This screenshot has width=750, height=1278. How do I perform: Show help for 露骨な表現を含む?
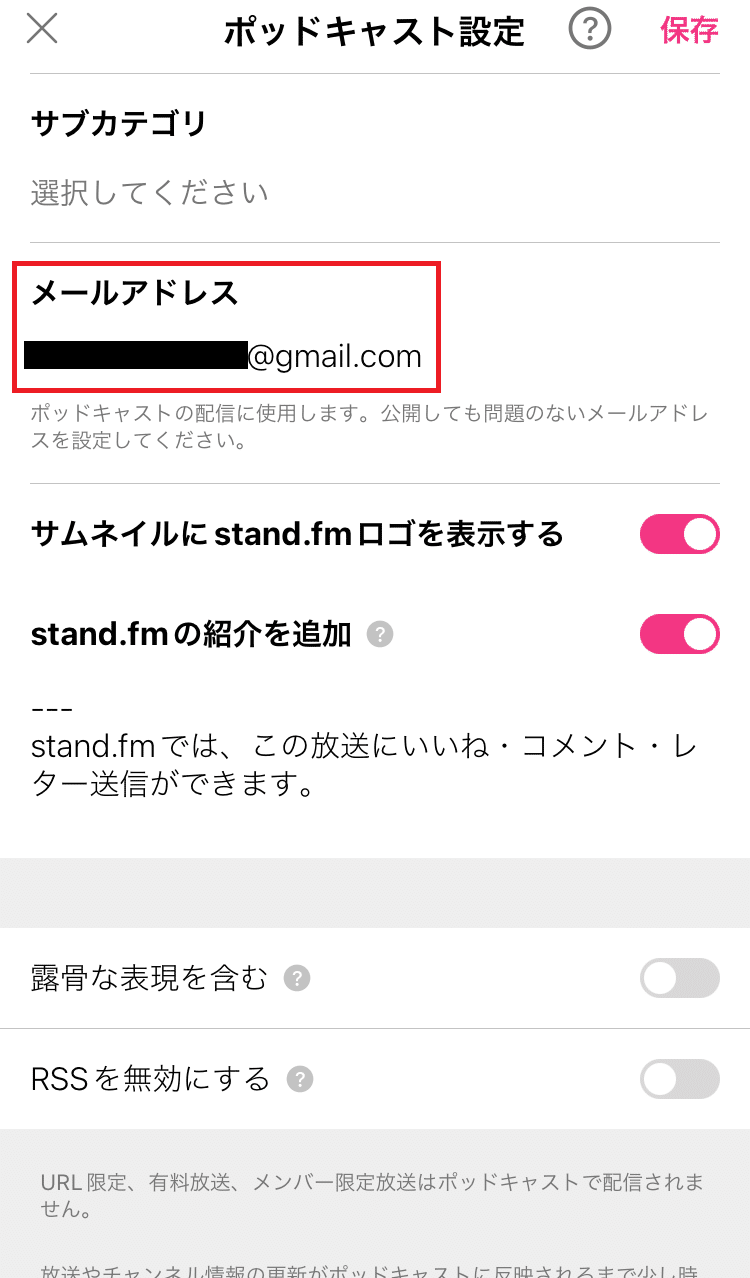297,978
